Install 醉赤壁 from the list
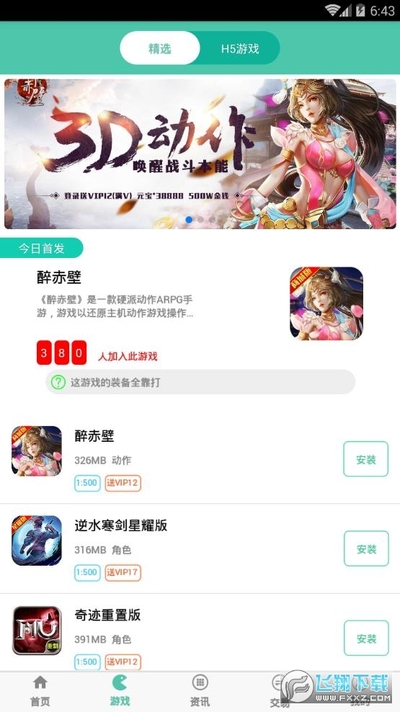This screenshot has height=712, width=400. point(366,459)
